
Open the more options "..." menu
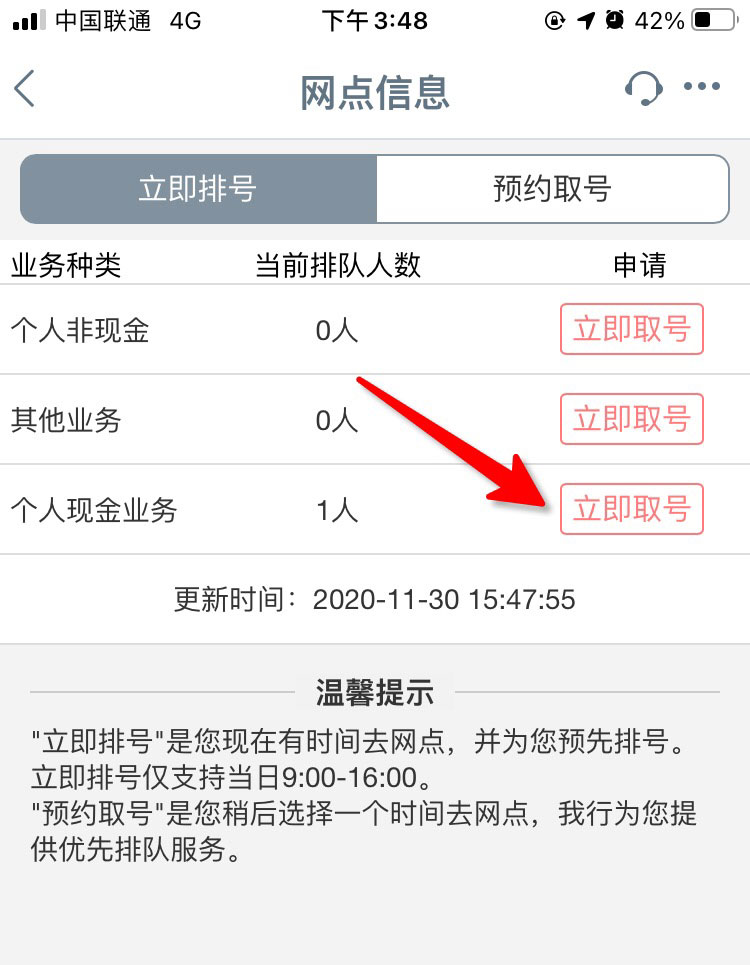pyautogui.click(x=703, y=88)
